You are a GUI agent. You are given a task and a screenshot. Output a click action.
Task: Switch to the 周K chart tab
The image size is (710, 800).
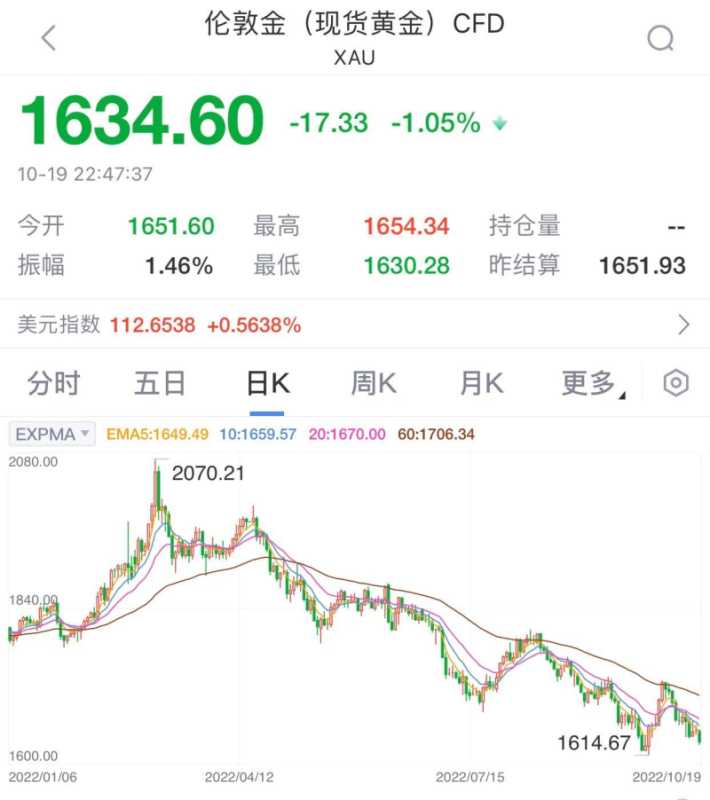373,383
